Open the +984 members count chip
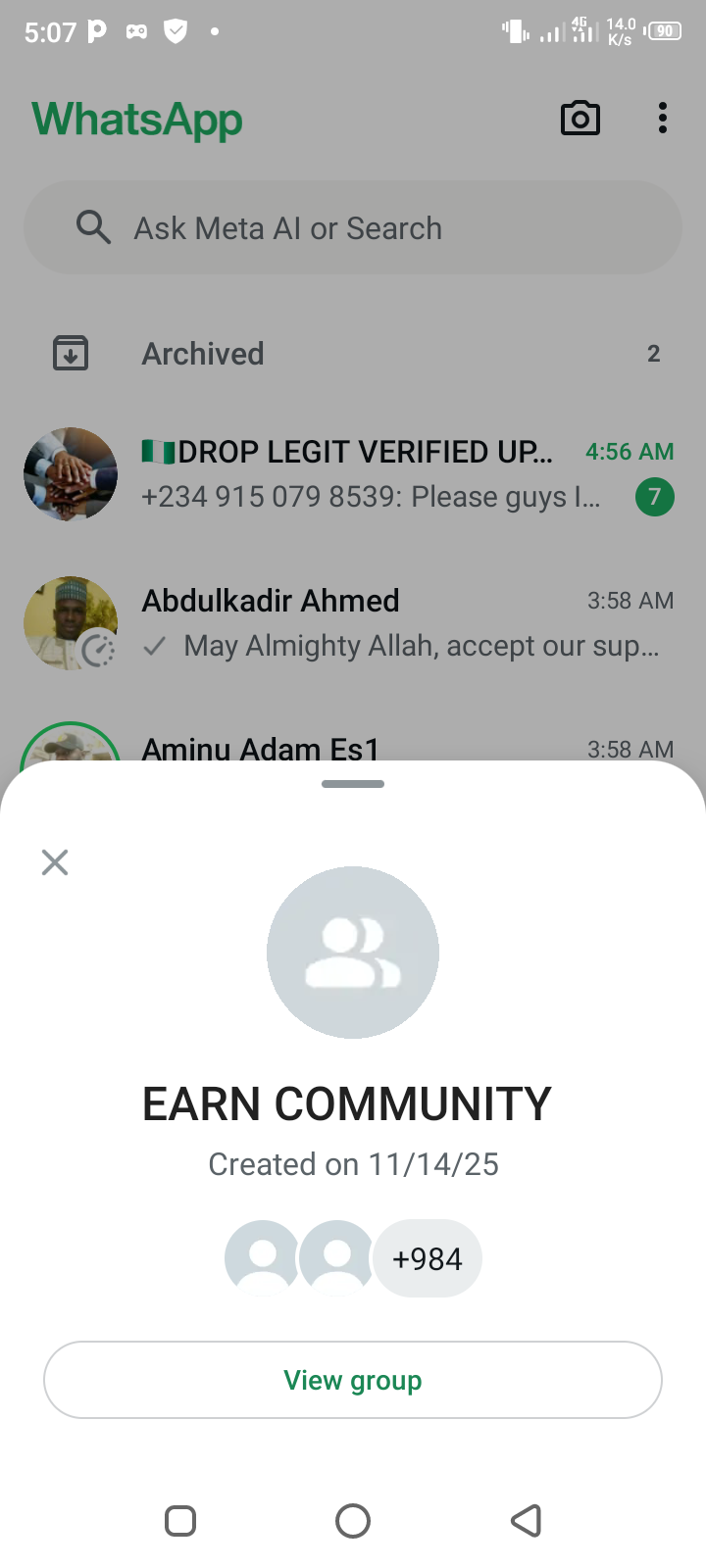This screenshot has height=1568, width=706. pyautogui.click(x=428, y=1258)
